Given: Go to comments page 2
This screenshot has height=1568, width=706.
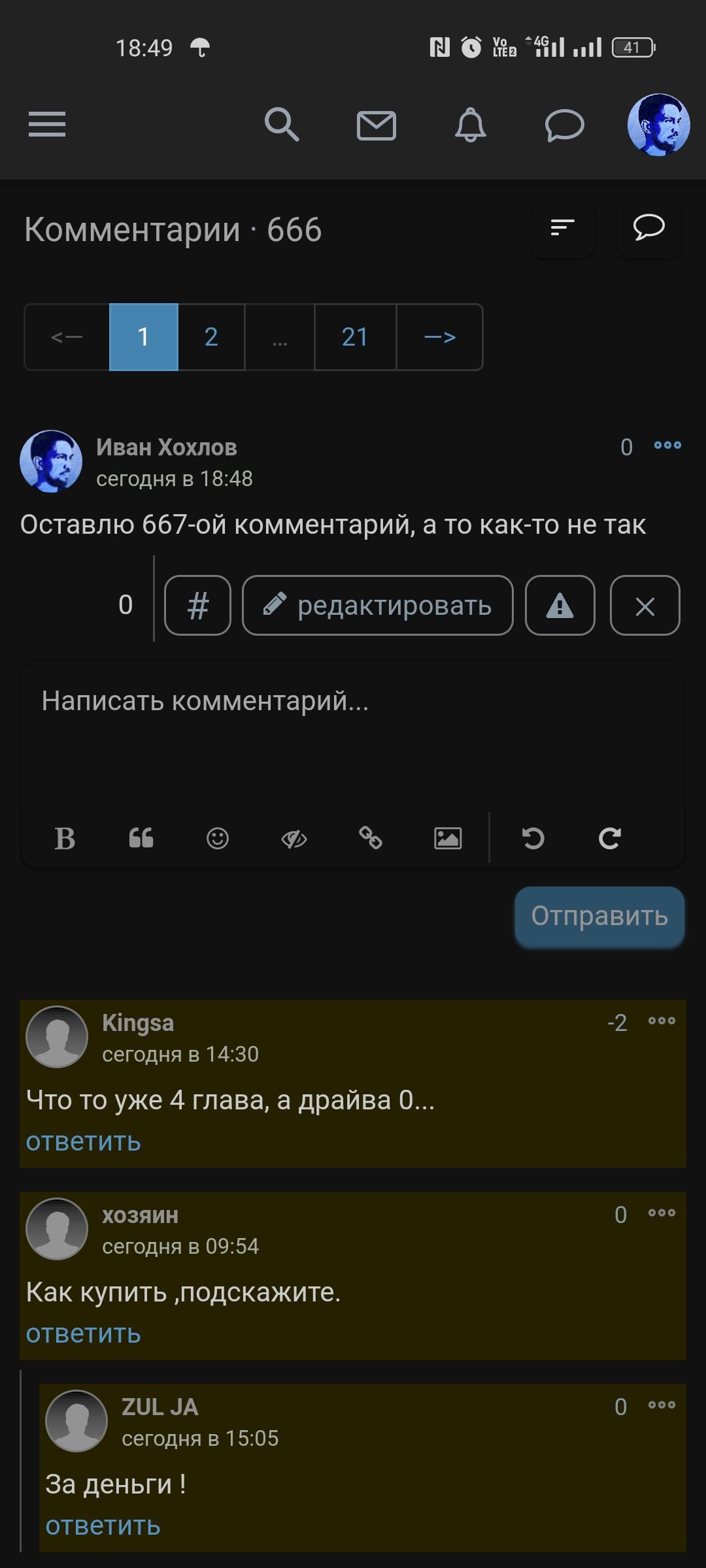Looking at the screenshot, I should click(x=211, y=337).
